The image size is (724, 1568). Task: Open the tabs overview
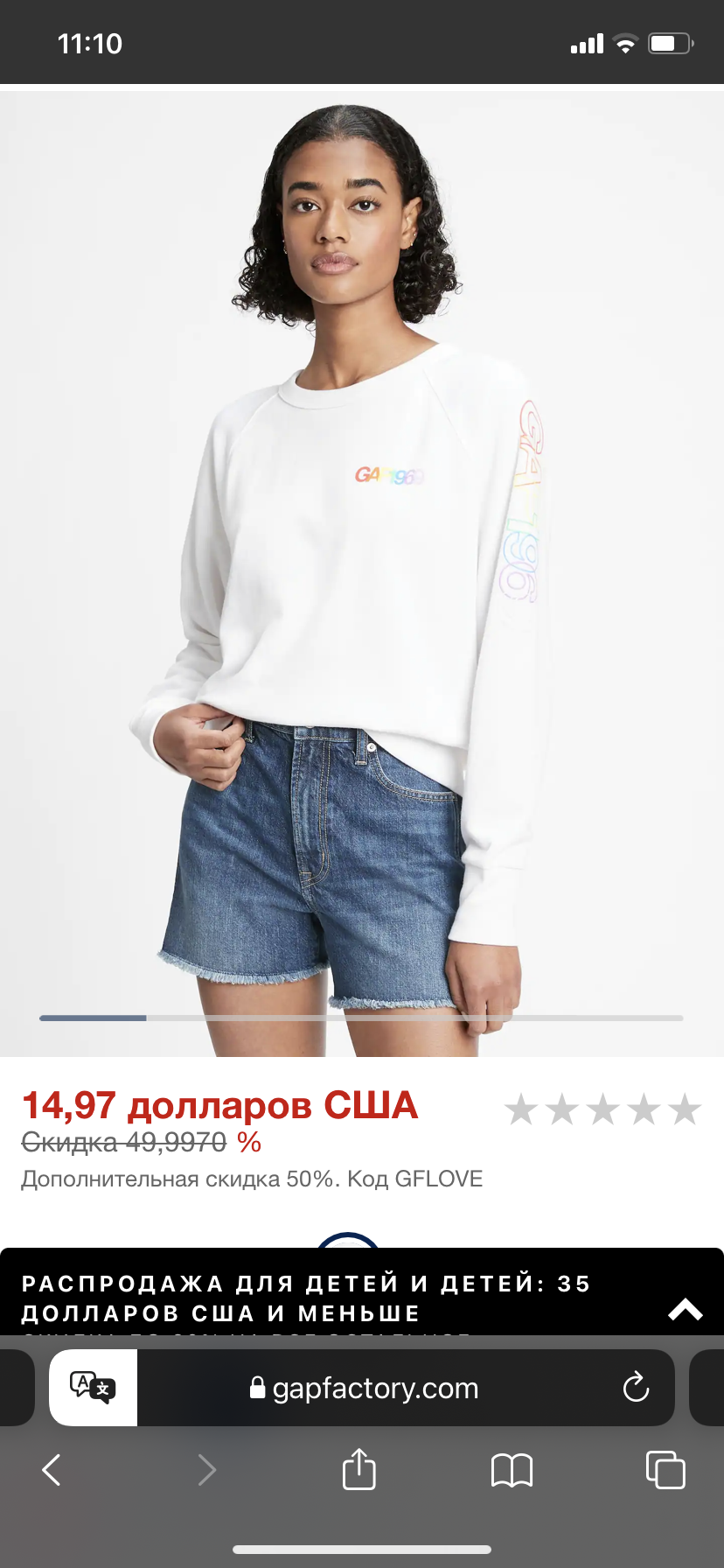pos(665,1470)
